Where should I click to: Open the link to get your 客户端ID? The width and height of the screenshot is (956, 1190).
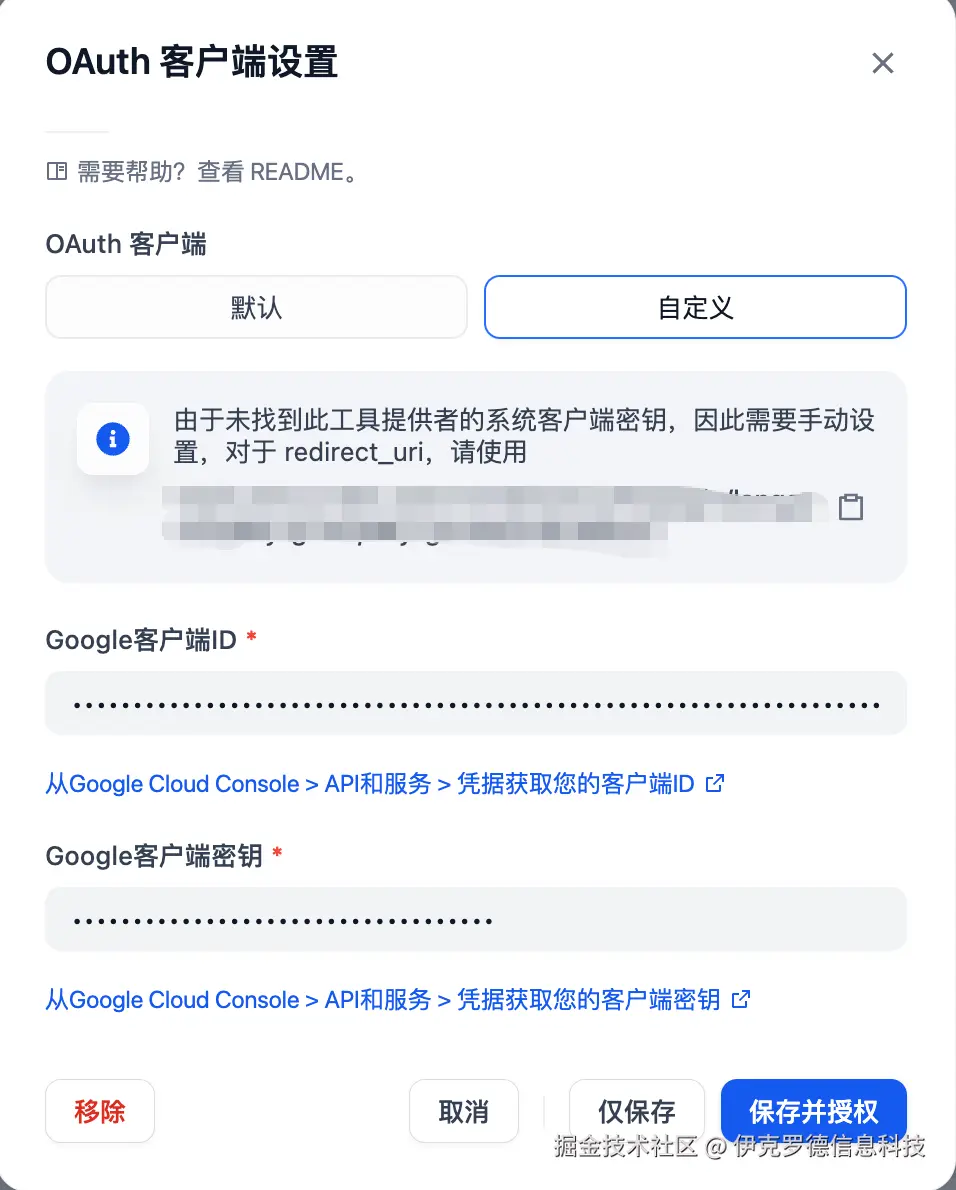384,784
